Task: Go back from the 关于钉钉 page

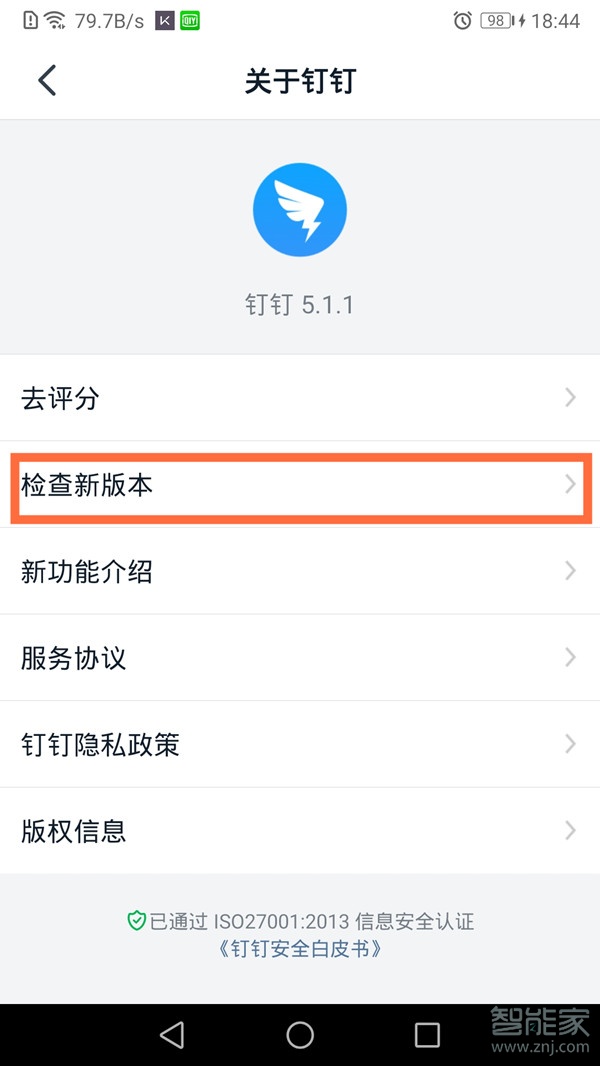Action: (47, 81)
